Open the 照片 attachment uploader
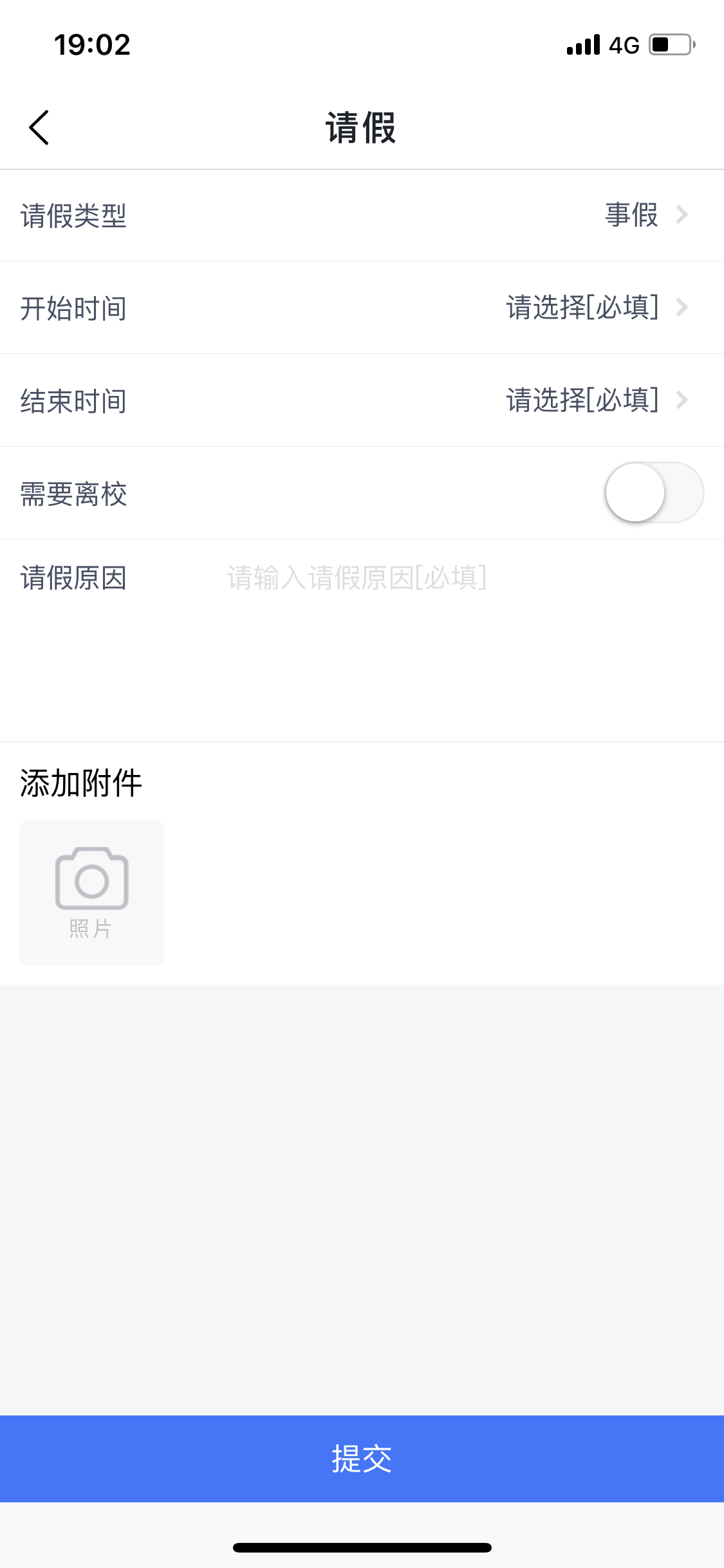The width and height of the screenshot is (724, 1568). click(91, 893)
